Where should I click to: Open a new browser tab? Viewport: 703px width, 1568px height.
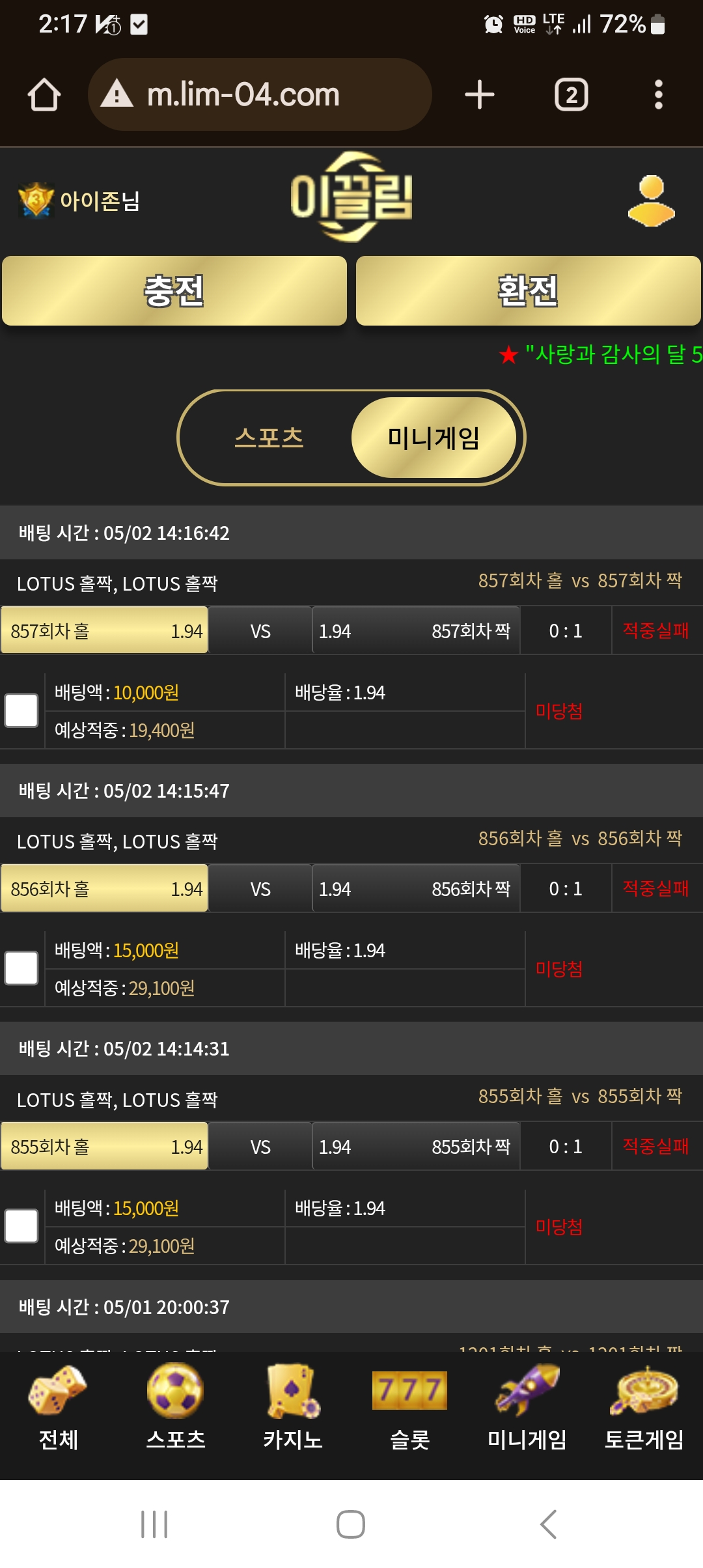pos(480,95)
